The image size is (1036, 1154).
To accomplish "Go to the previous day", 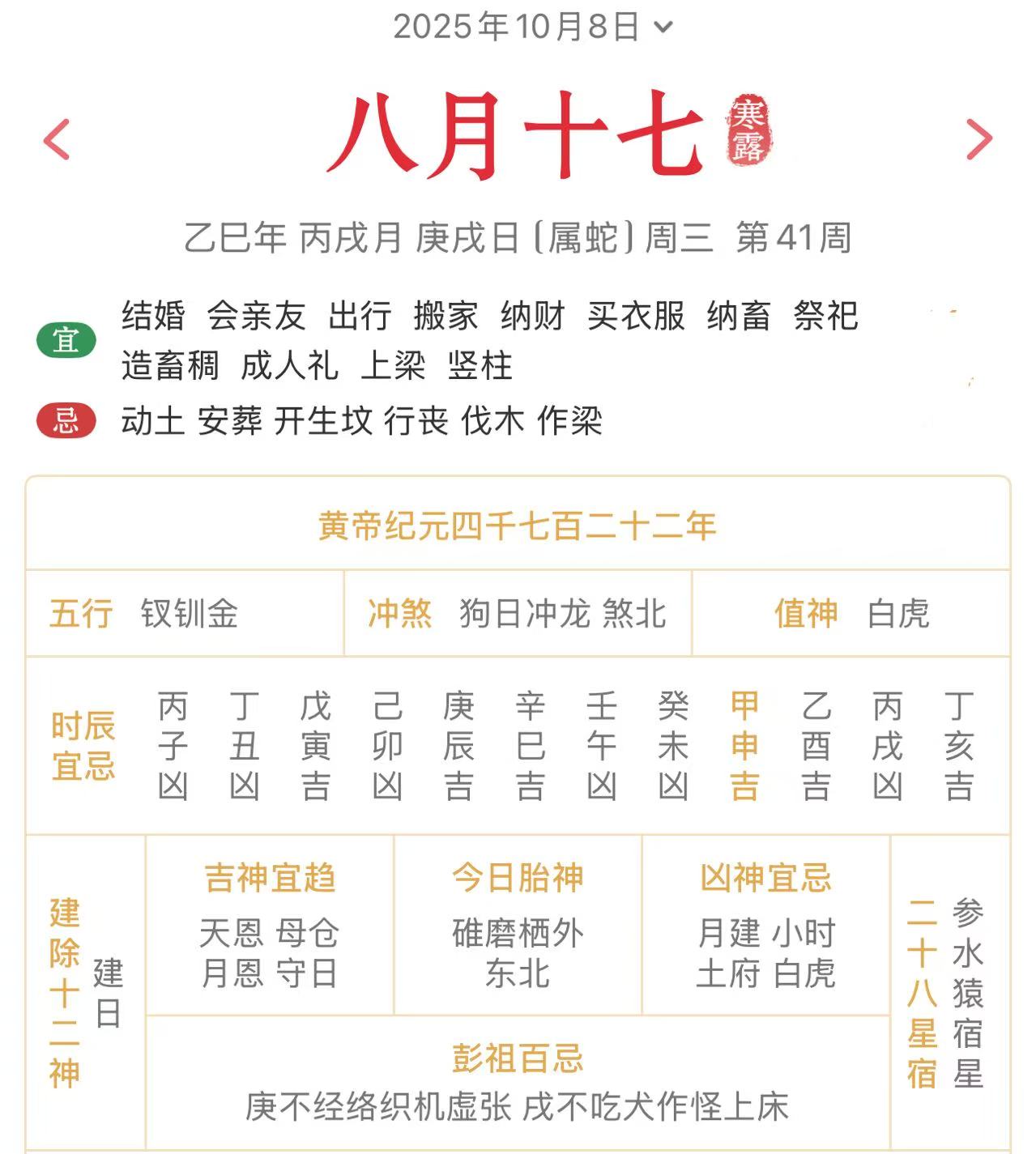I will point(57,139).
